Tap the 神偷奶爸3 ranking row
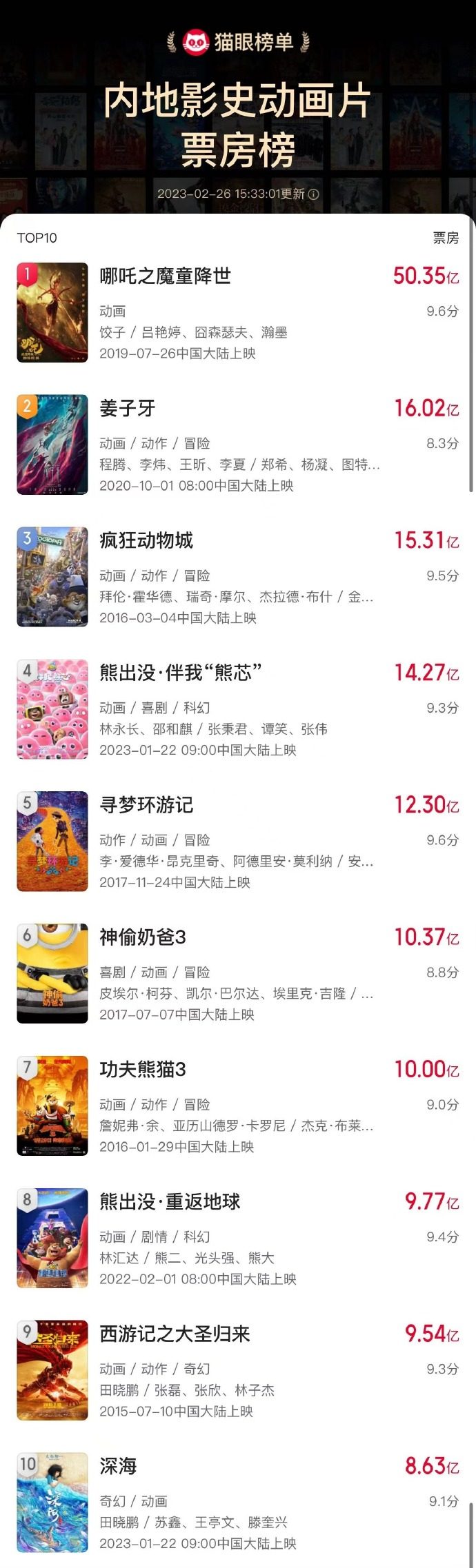The width and height of the screenshot is (476, 1568). point(143,937)
